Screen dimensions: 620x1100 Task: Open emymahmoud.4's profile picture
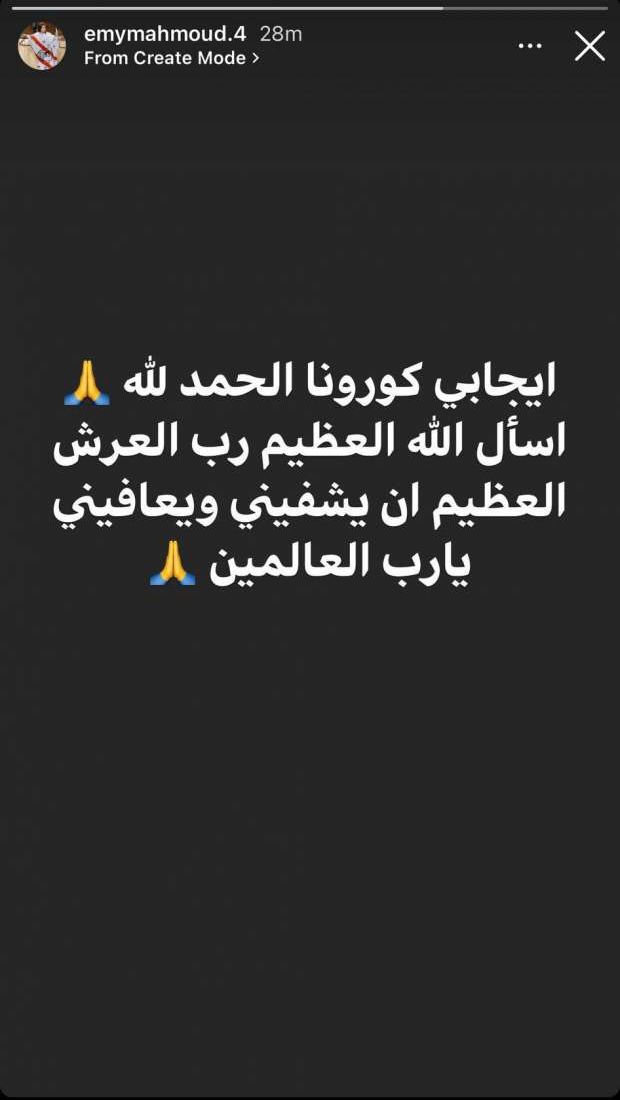(x=42, y=46)
